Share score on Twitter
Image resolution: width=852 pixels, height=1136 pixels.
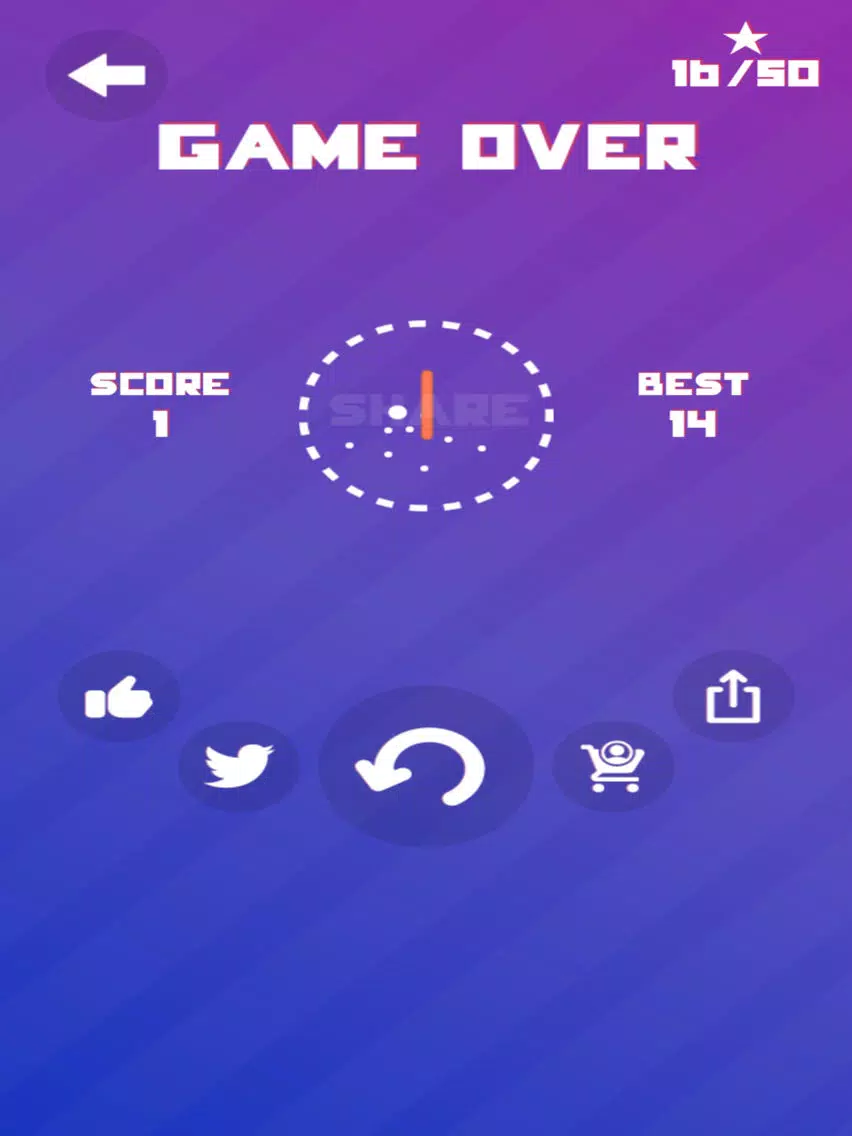pyautogui.click(x=239, y=766)
